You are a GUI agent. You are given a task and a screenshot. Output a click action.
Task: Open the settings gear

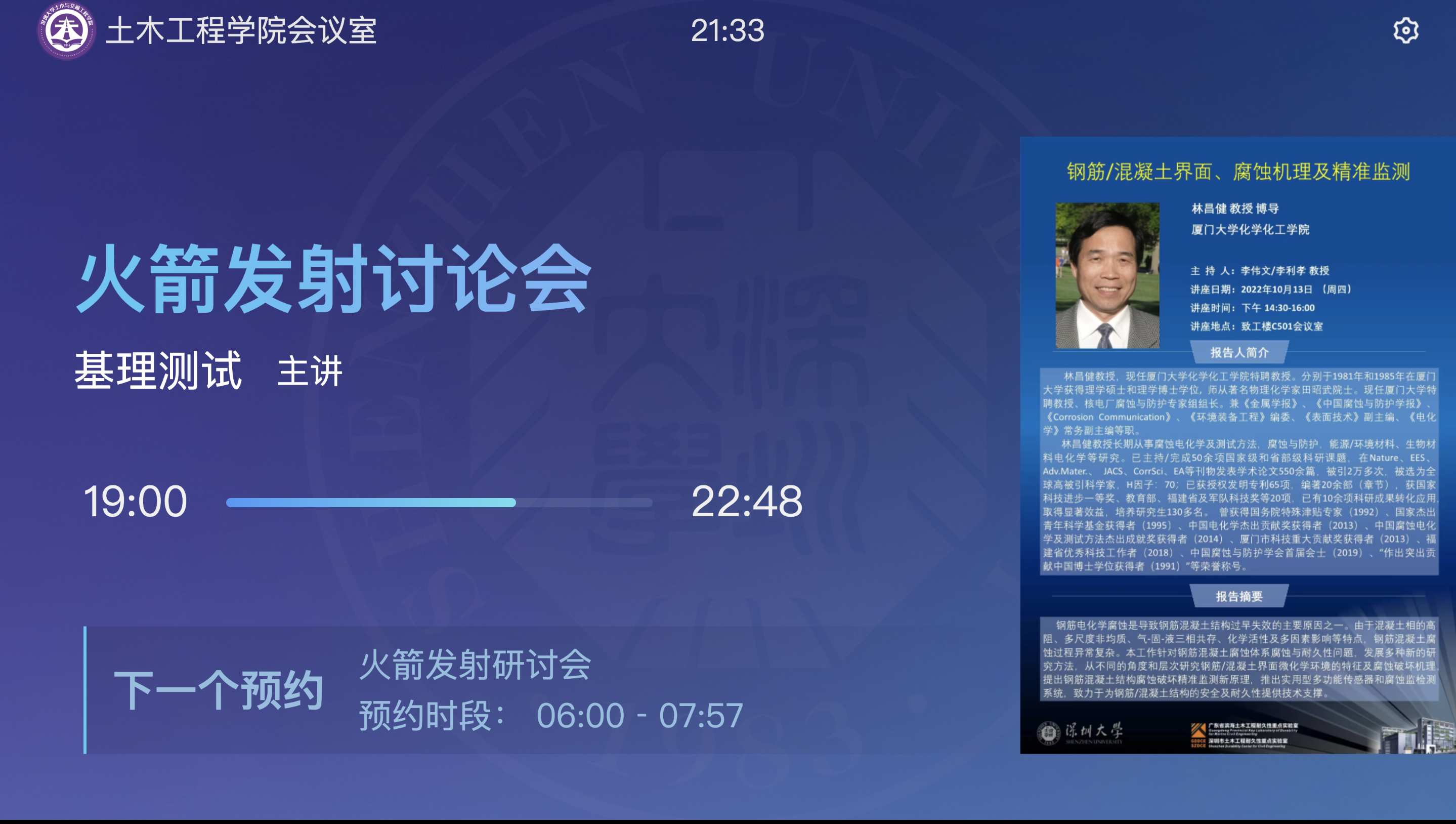coord(1405,30)
